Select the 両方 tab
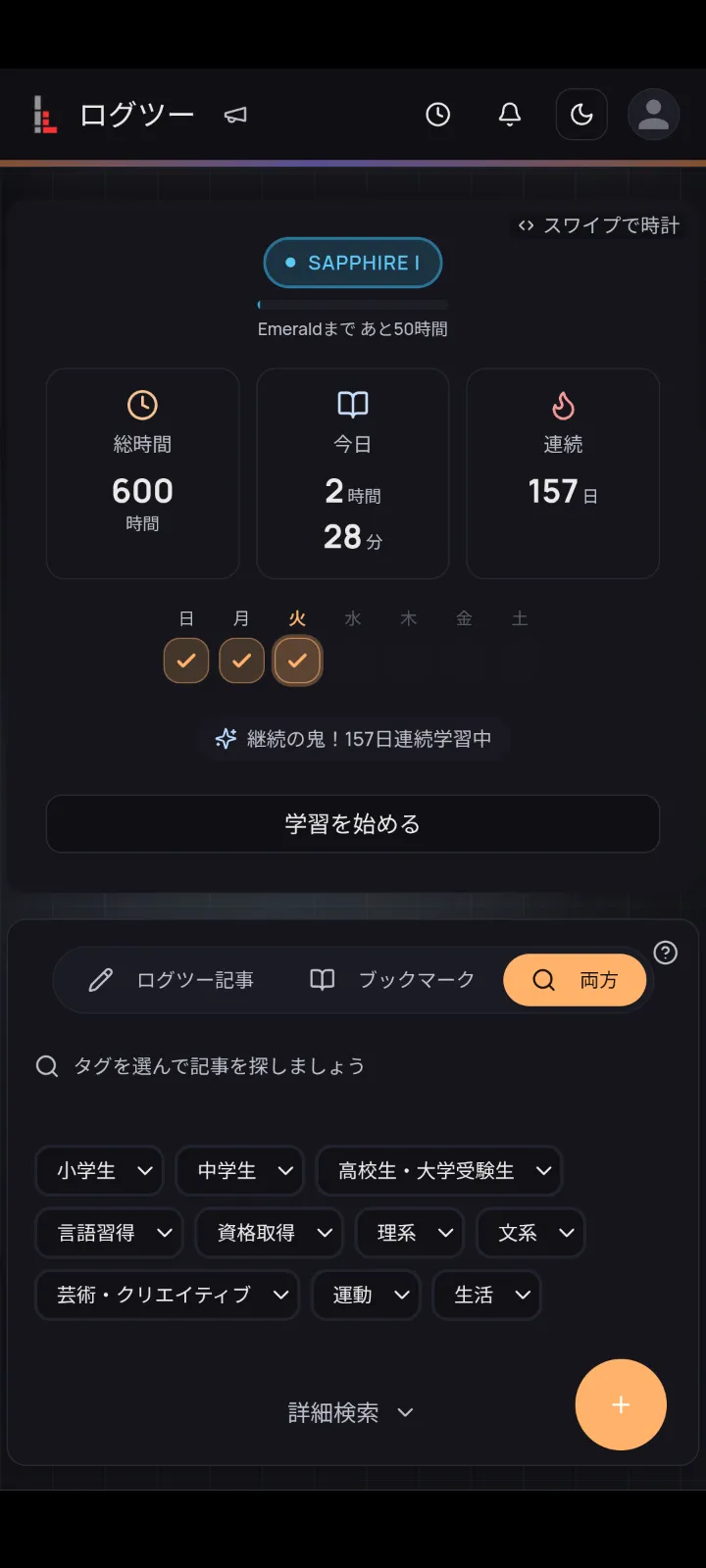706x1568 pixels. pos(575,980)
